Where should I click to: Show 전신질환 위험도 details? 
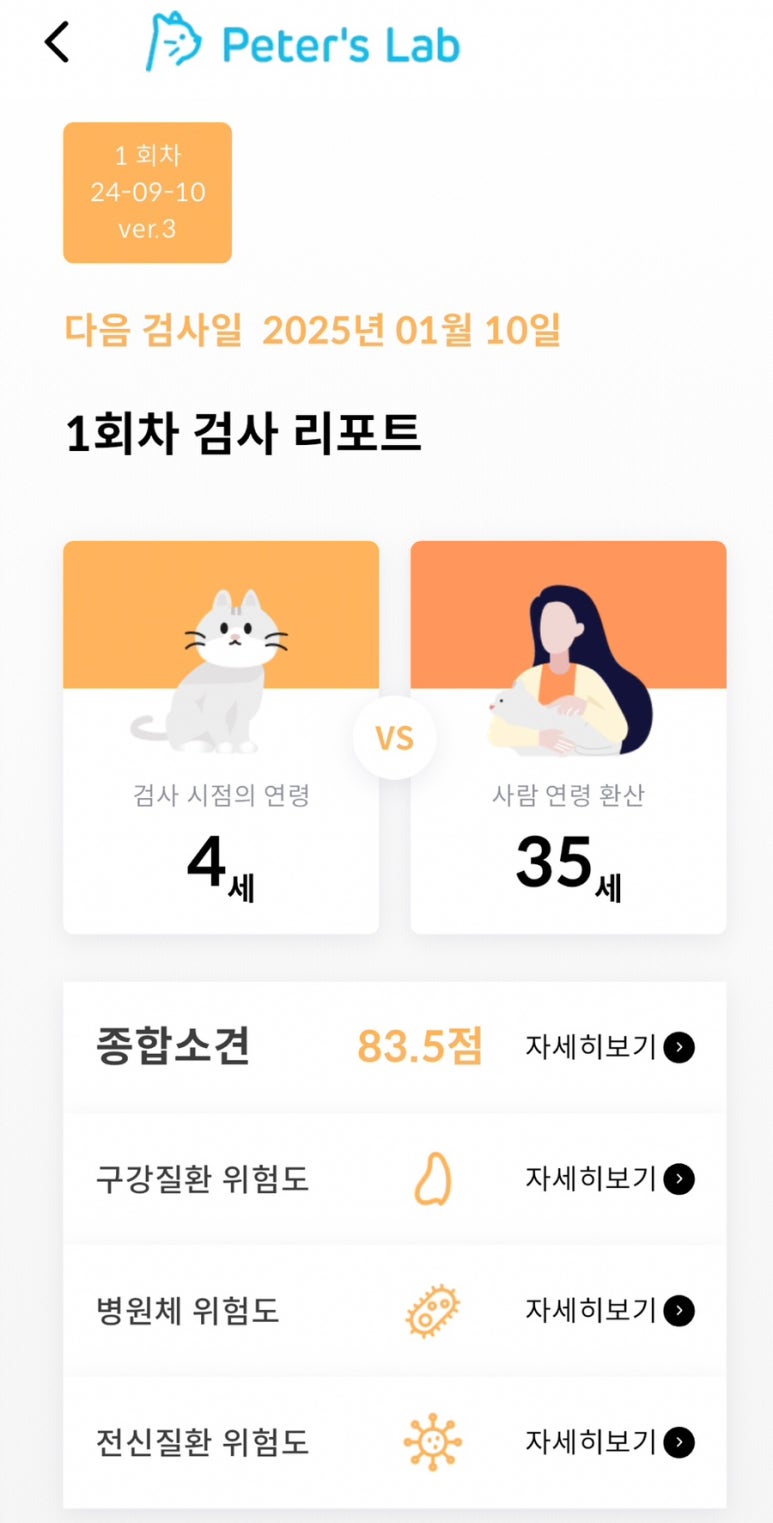(609, 1442)
